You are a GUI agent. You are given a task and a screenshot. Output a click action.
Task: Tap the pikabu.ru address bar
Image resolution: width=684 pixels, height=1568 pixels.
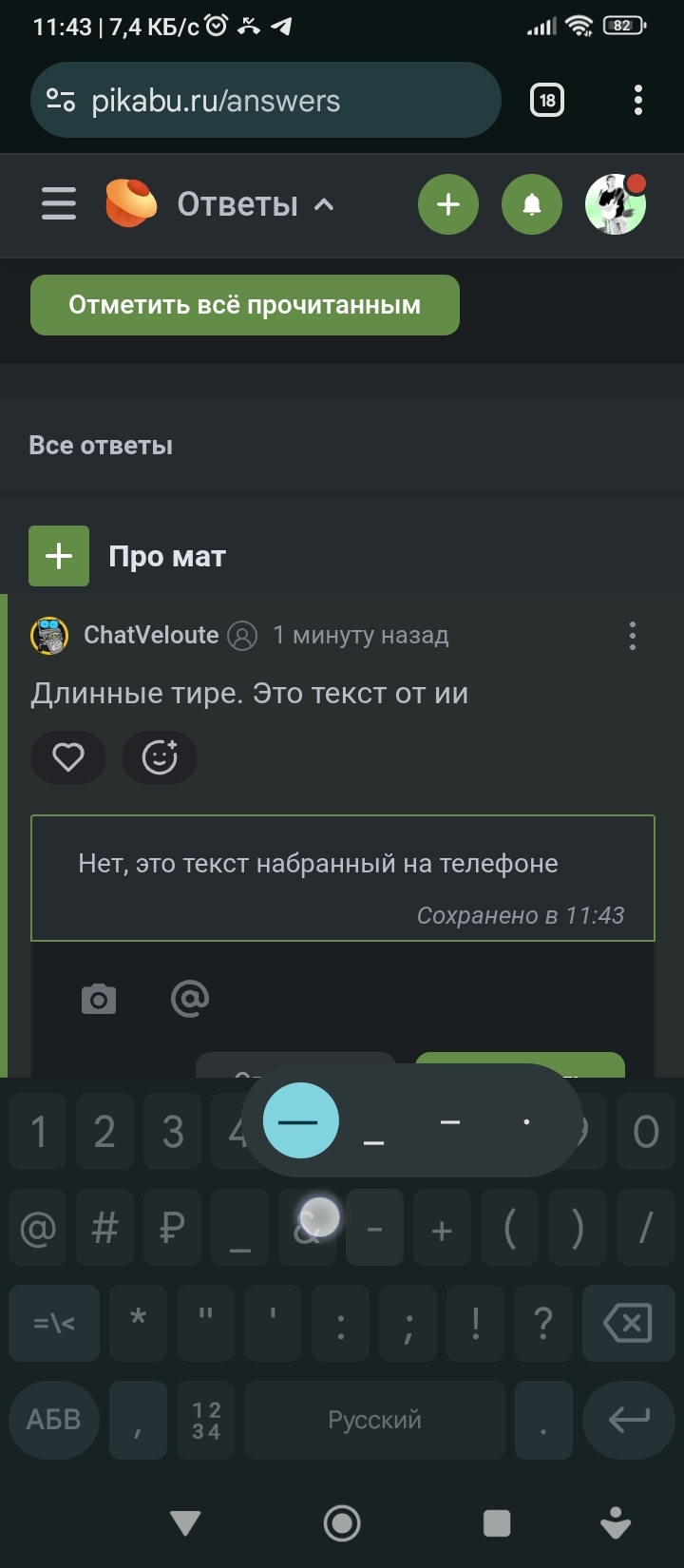(x=266, y=101)
